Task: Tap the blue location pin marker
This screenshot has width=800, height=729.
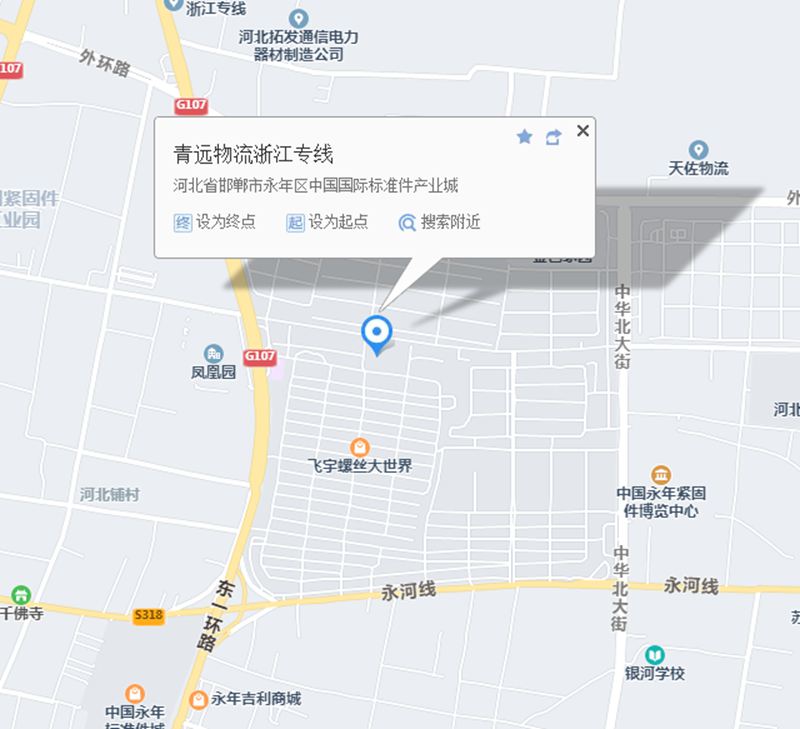Action: [x=376, y=331]
